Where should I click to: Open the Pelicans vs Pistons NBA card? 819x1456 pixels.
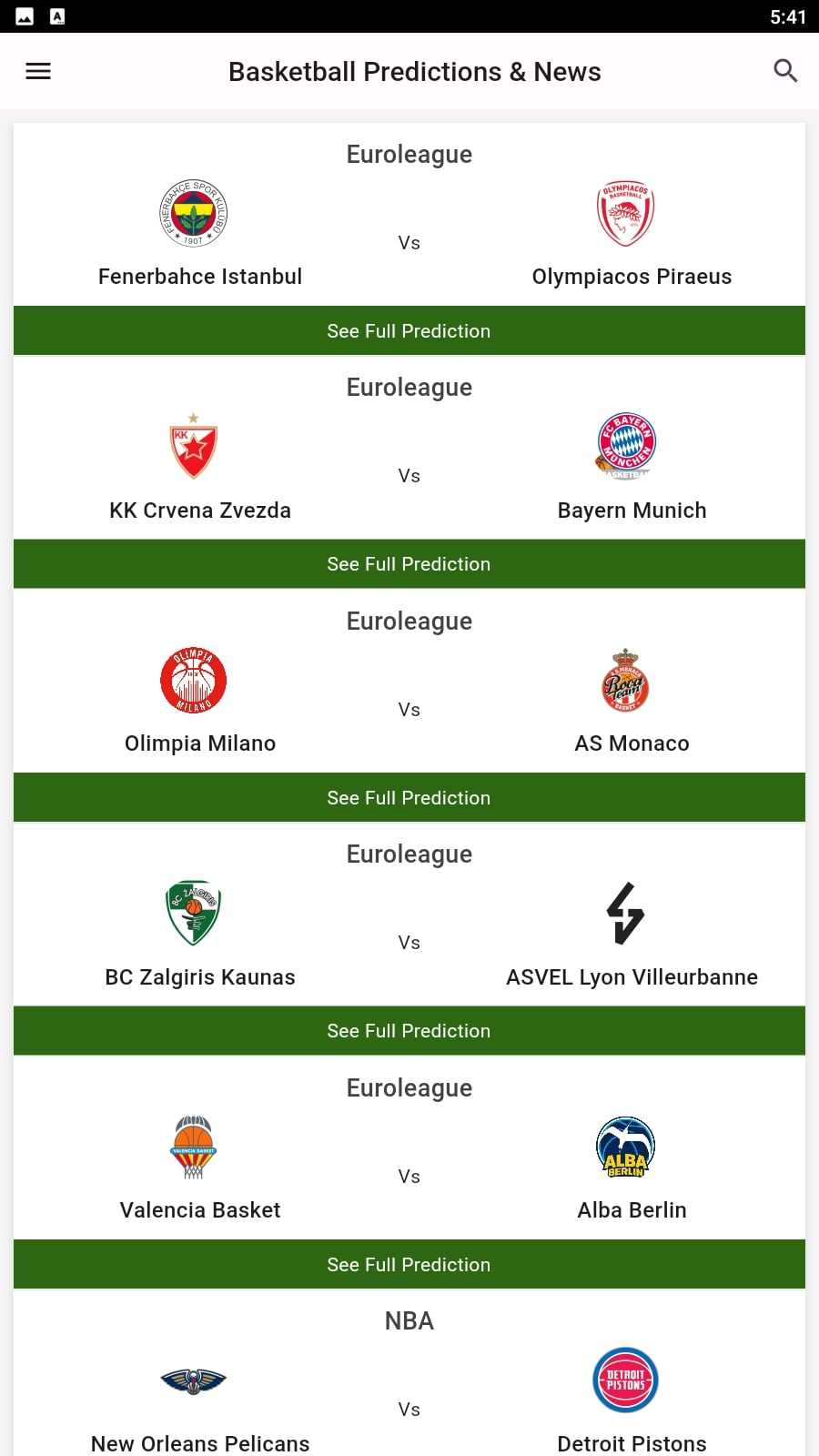click(x=409, y=1374)
